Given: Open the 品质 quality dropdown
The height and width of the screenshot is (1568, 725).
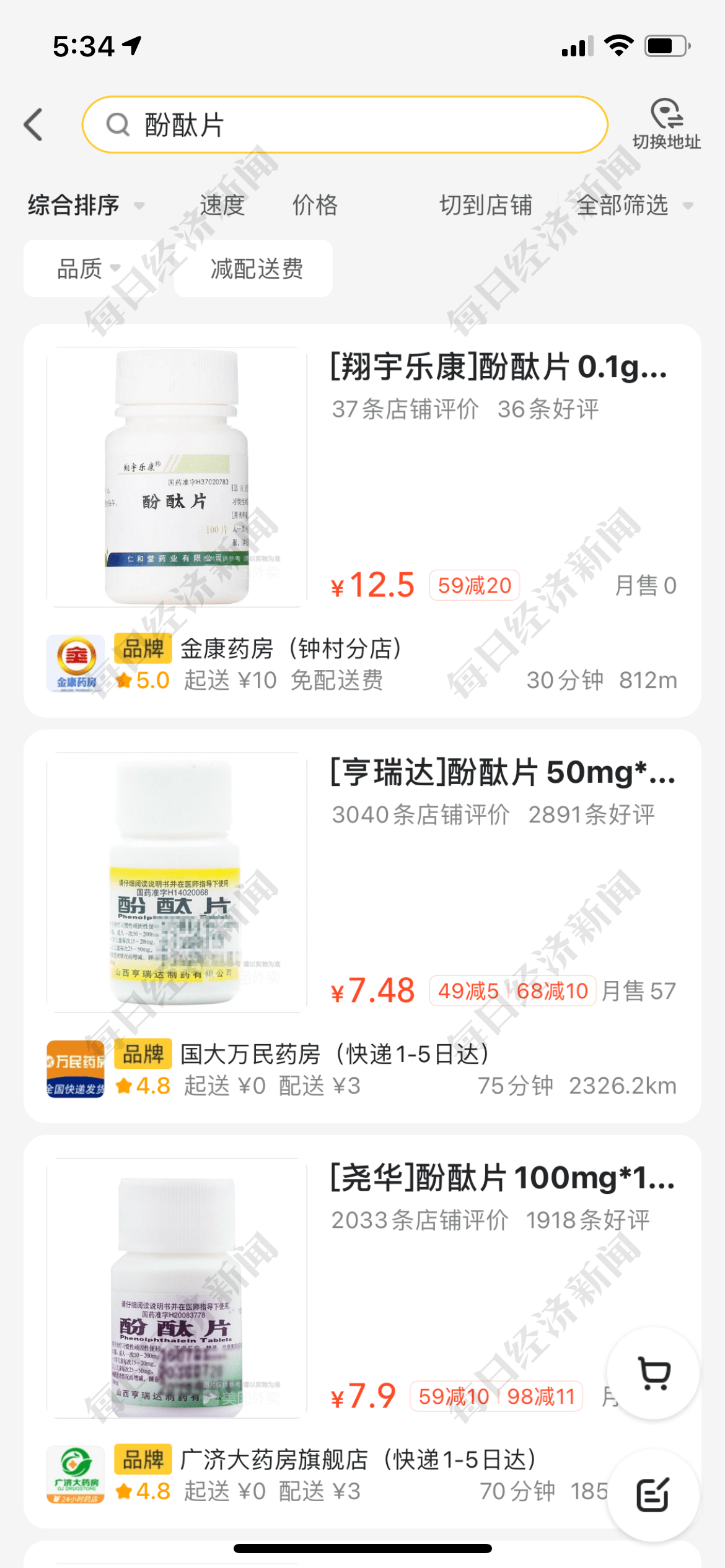Looking at the screenshot, I should pyautogui.click(x=81, y=269).
